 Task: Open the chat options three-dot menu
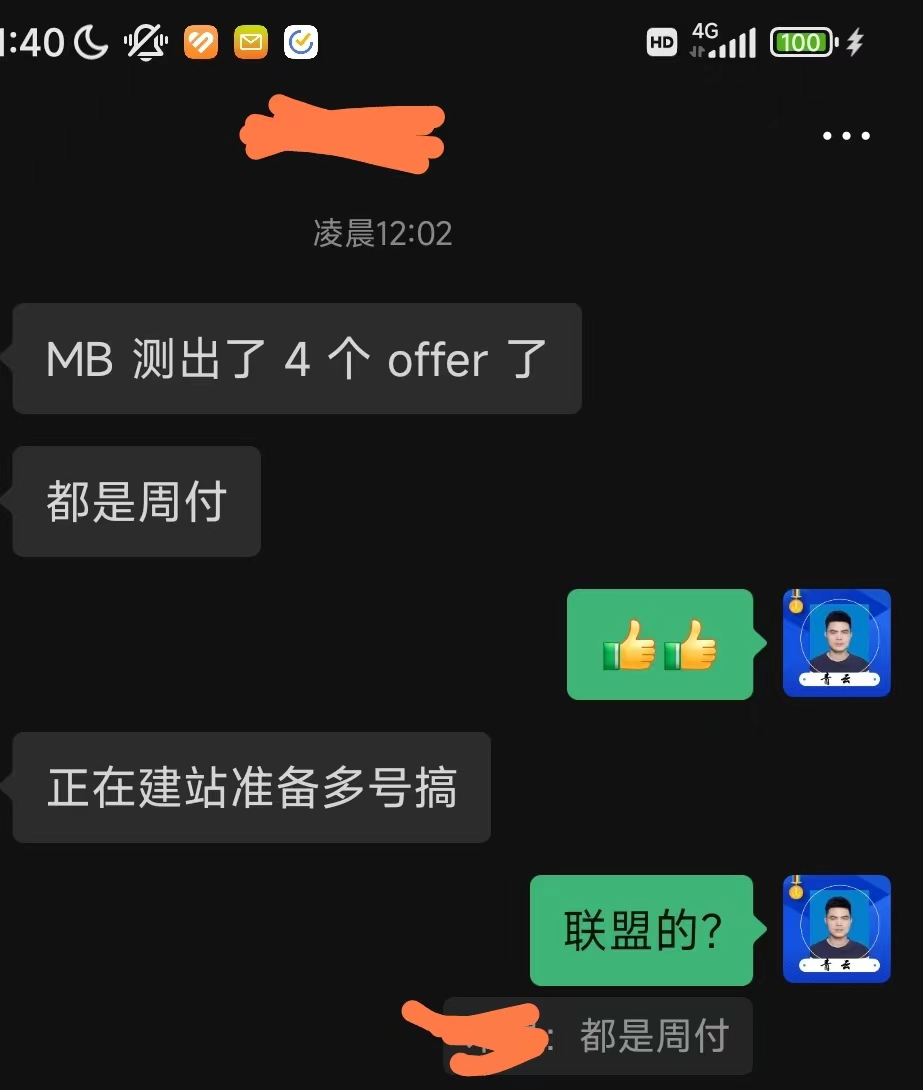pos(847,135)
